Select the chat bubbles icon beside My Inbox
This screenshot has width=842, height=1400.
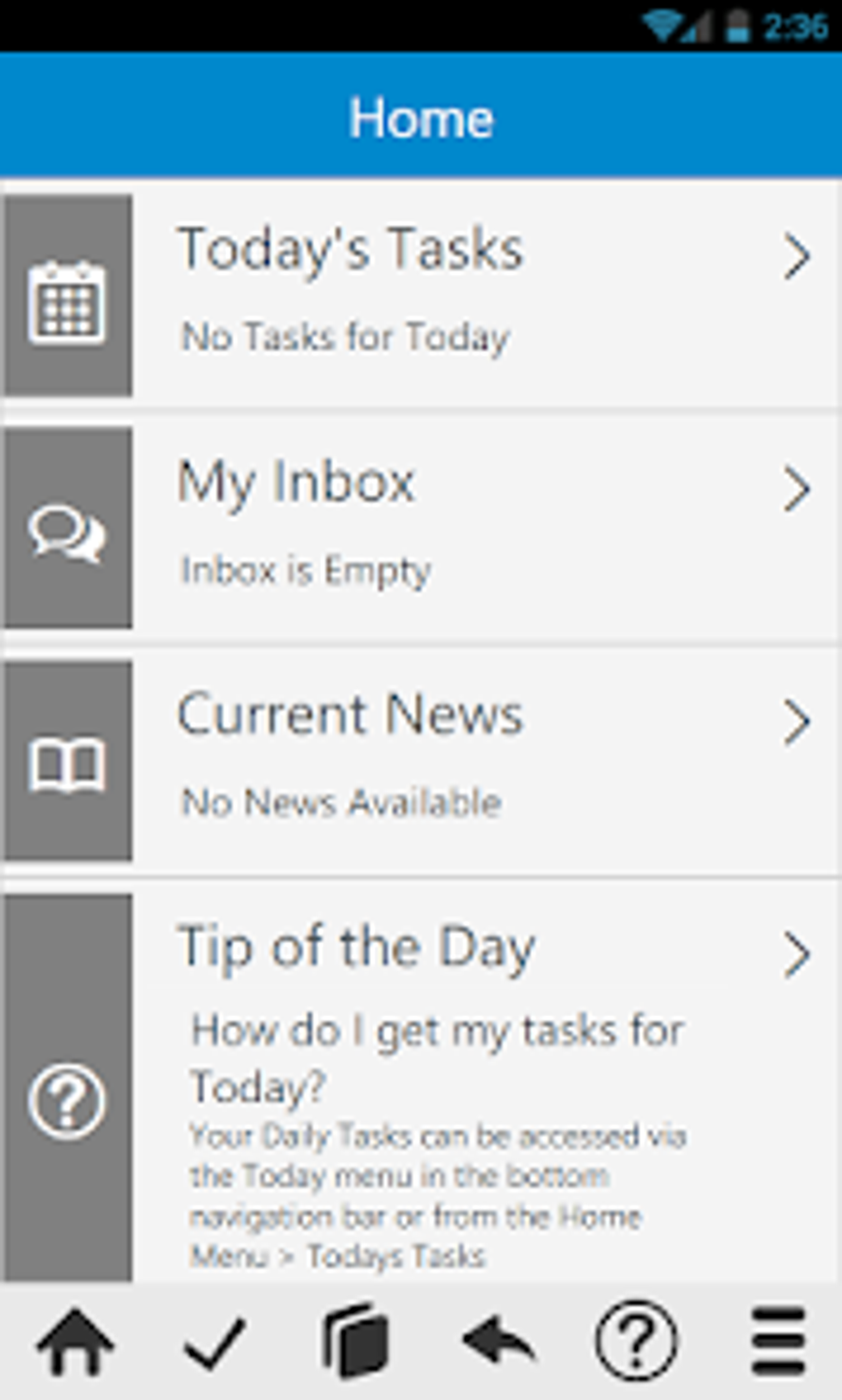(x=69, y=532)
